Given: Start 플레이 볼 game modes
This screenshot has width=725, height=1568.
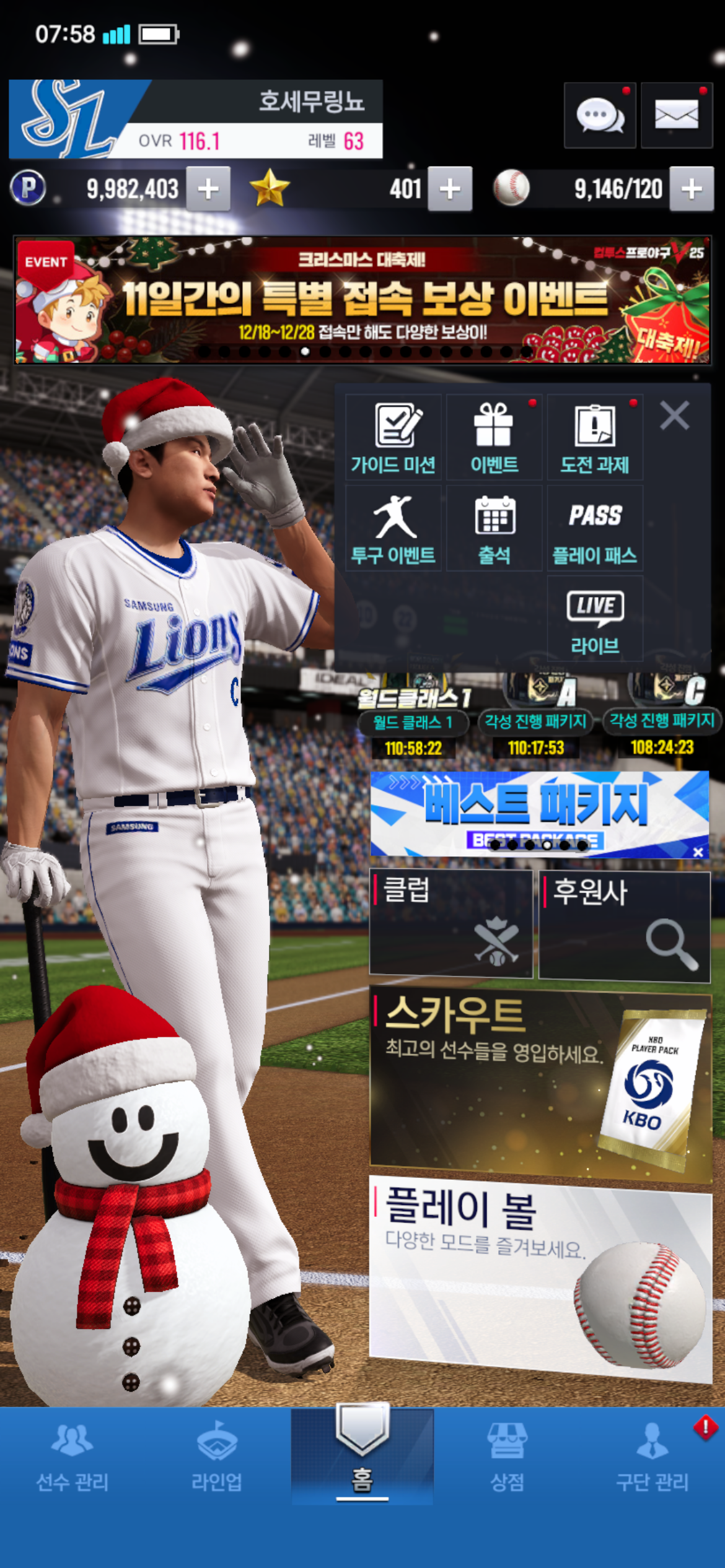Looking at the screenshot, I should coord(540,1277).
